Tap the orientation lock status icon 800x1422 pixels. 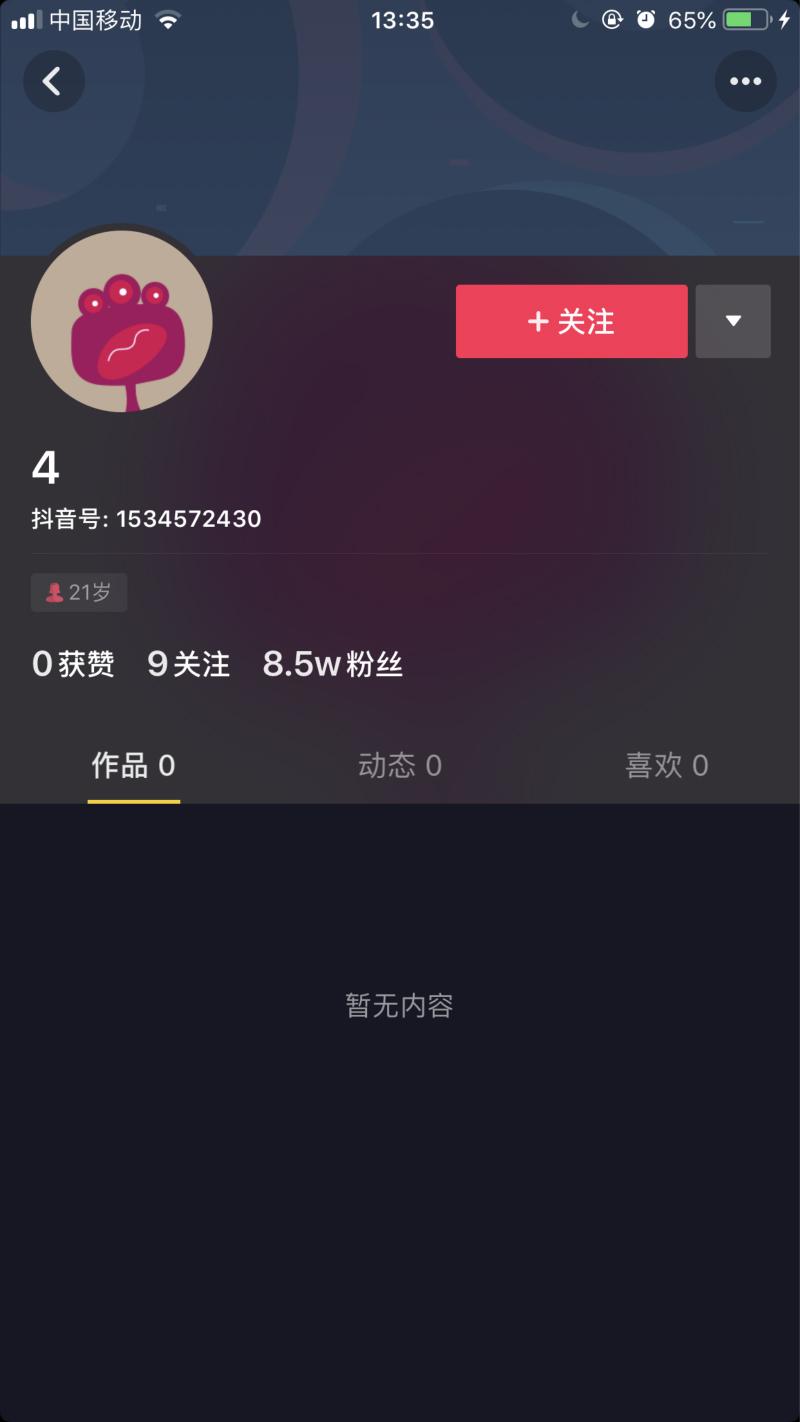(613, 18)
